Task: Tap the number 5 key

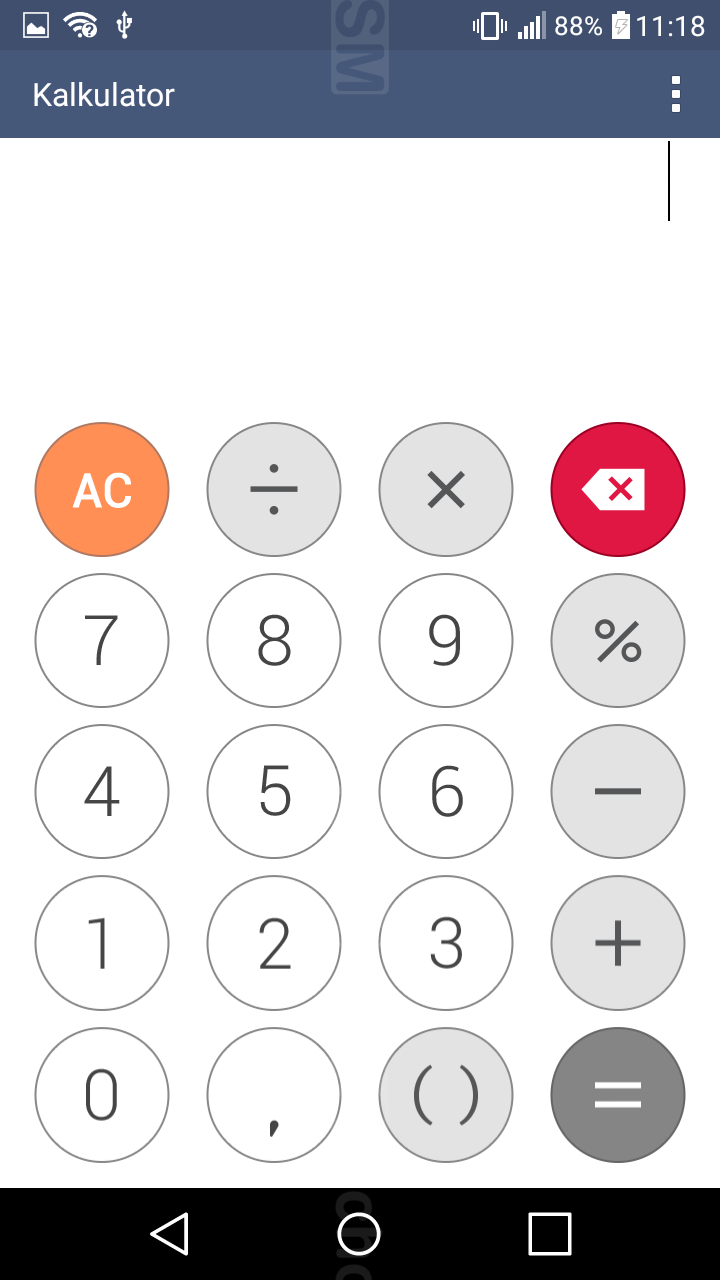Action: click(274, 792)
